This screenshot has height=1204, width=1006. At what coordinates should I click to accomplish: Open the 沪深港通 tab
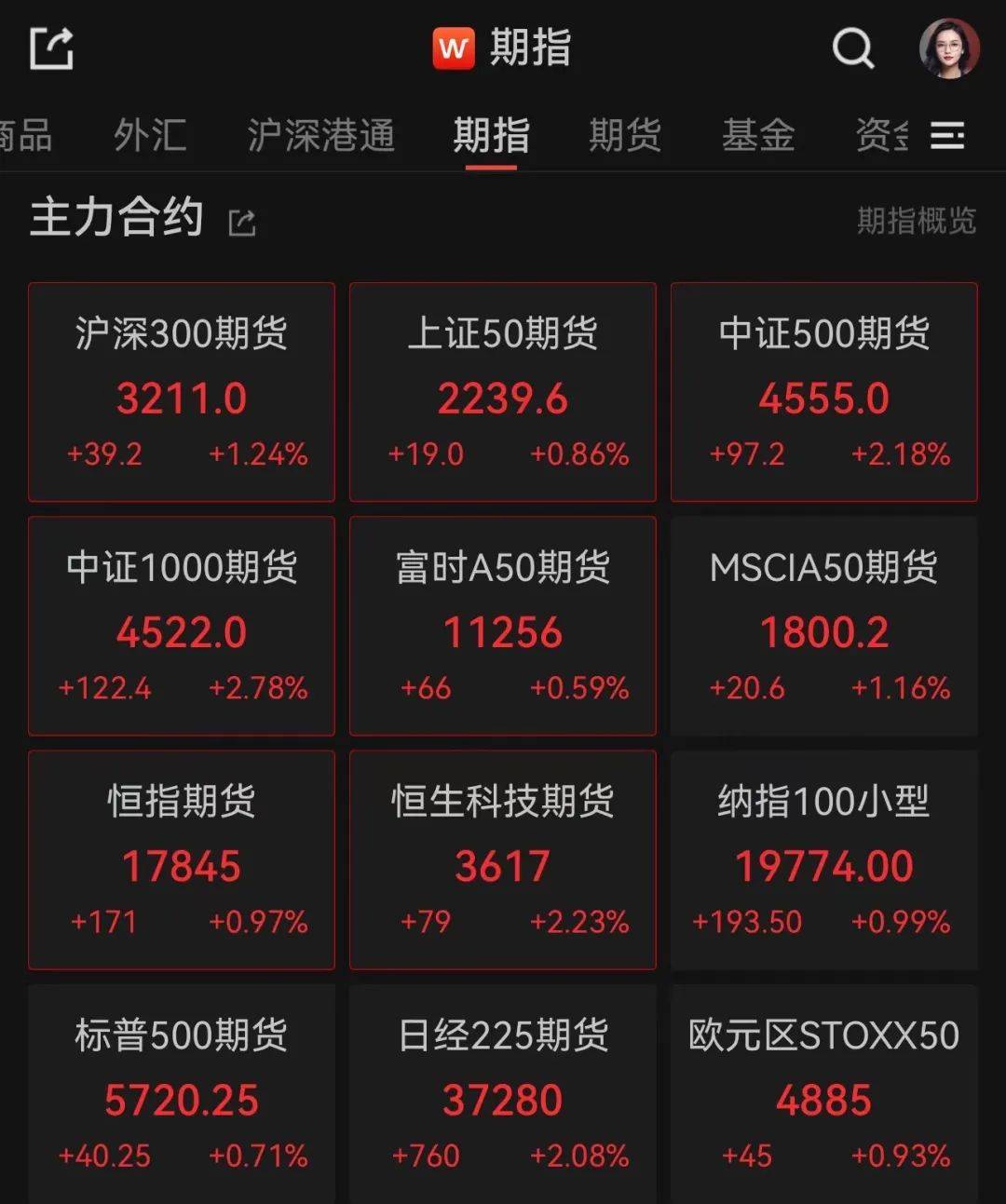click(321, 135)
